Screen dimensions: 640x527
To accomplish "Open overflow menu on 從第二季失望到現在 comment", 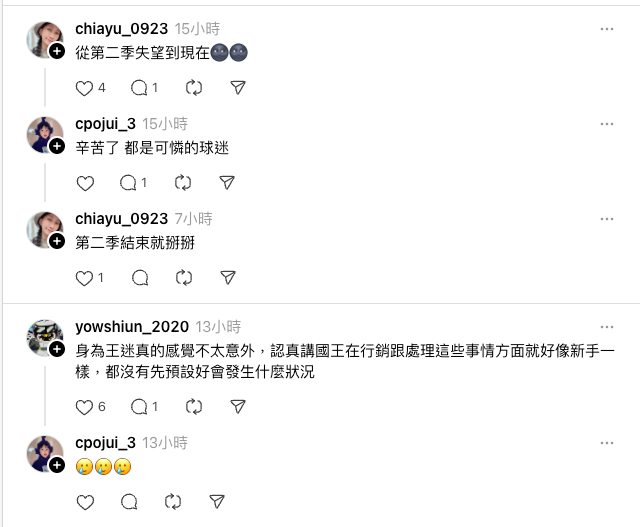I will [606, 30].
